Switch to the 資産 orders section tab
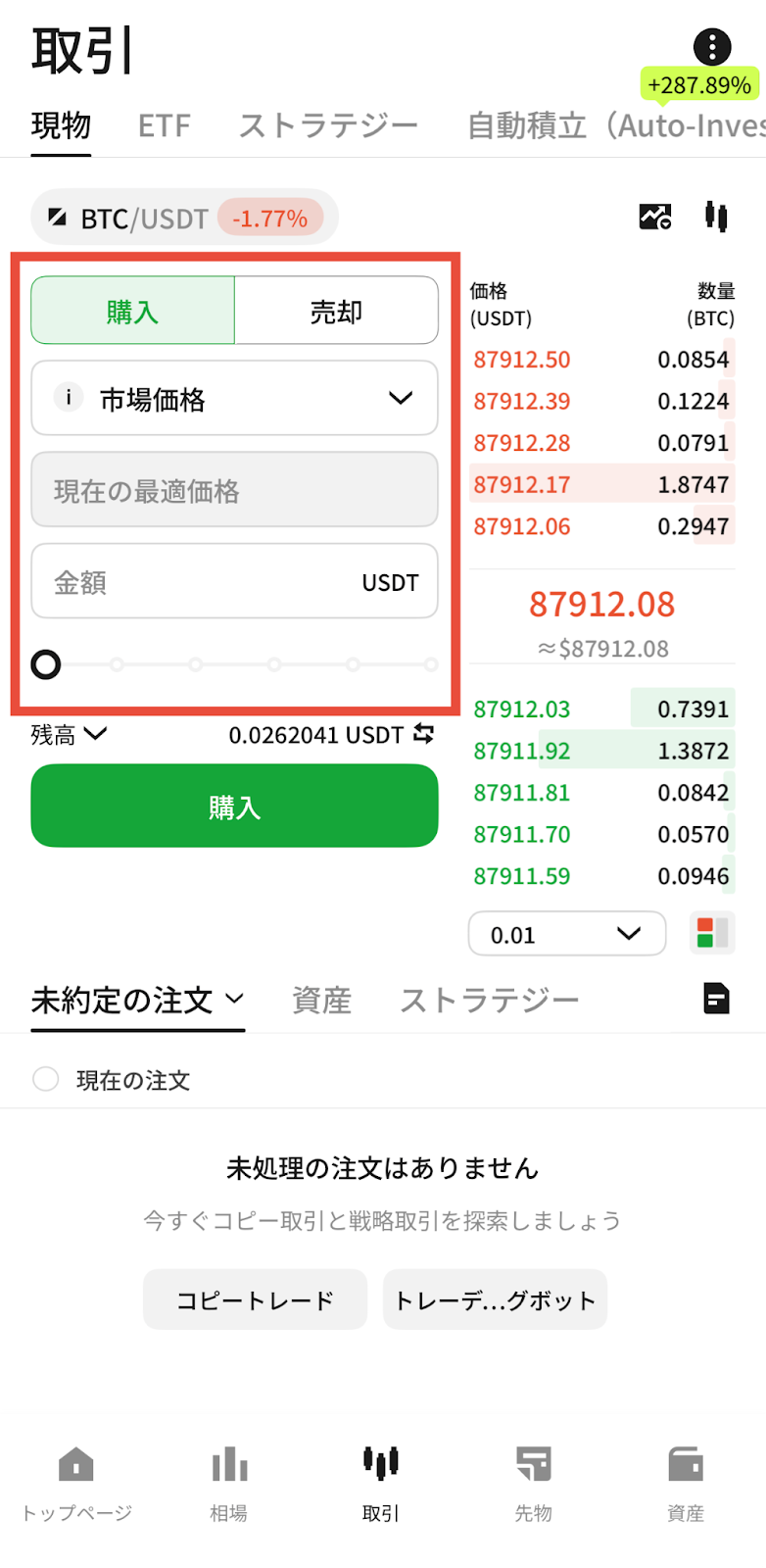Image resolution: width=766 pixels, height=1568 pixels. tap(321, 1000)
